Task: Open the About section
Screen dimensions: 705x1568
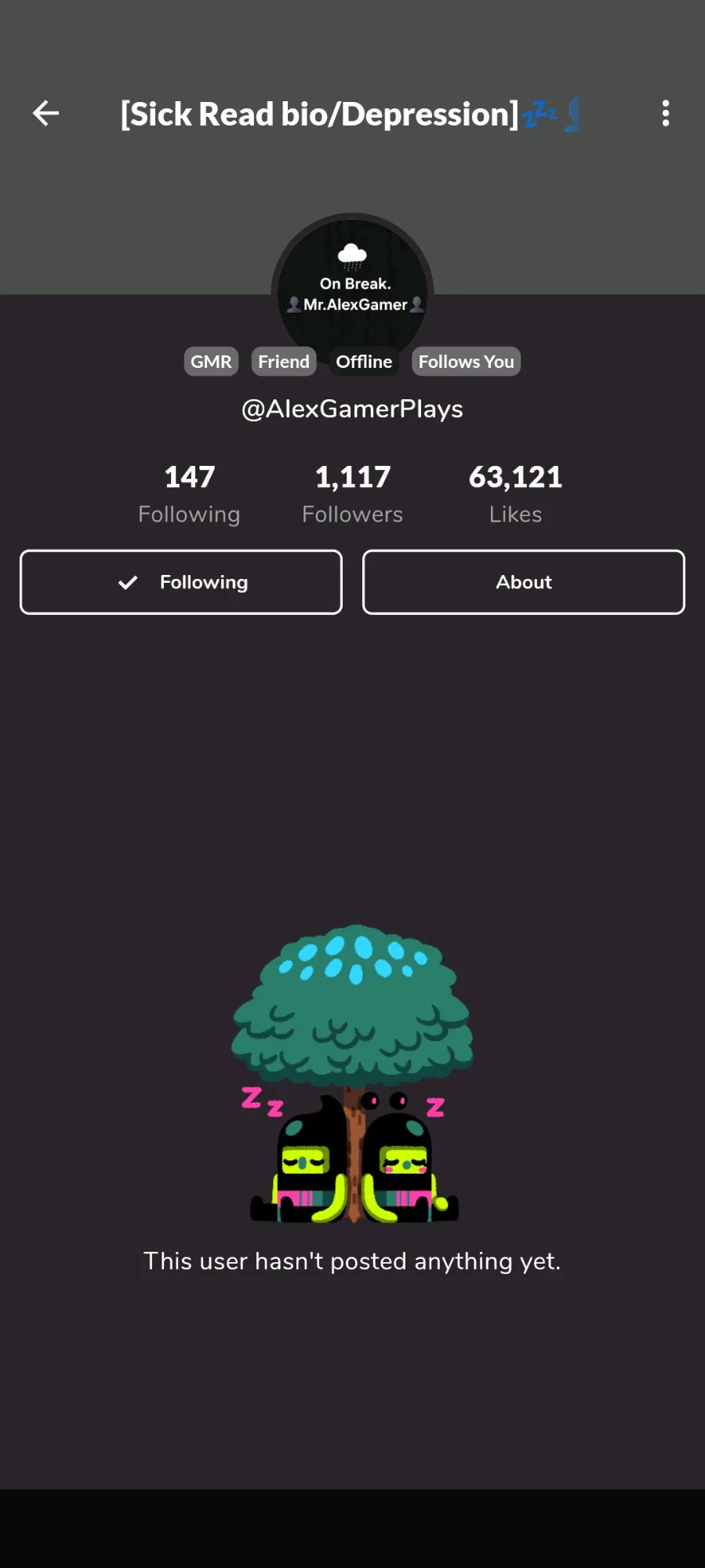Action: [x=523, y=582]
